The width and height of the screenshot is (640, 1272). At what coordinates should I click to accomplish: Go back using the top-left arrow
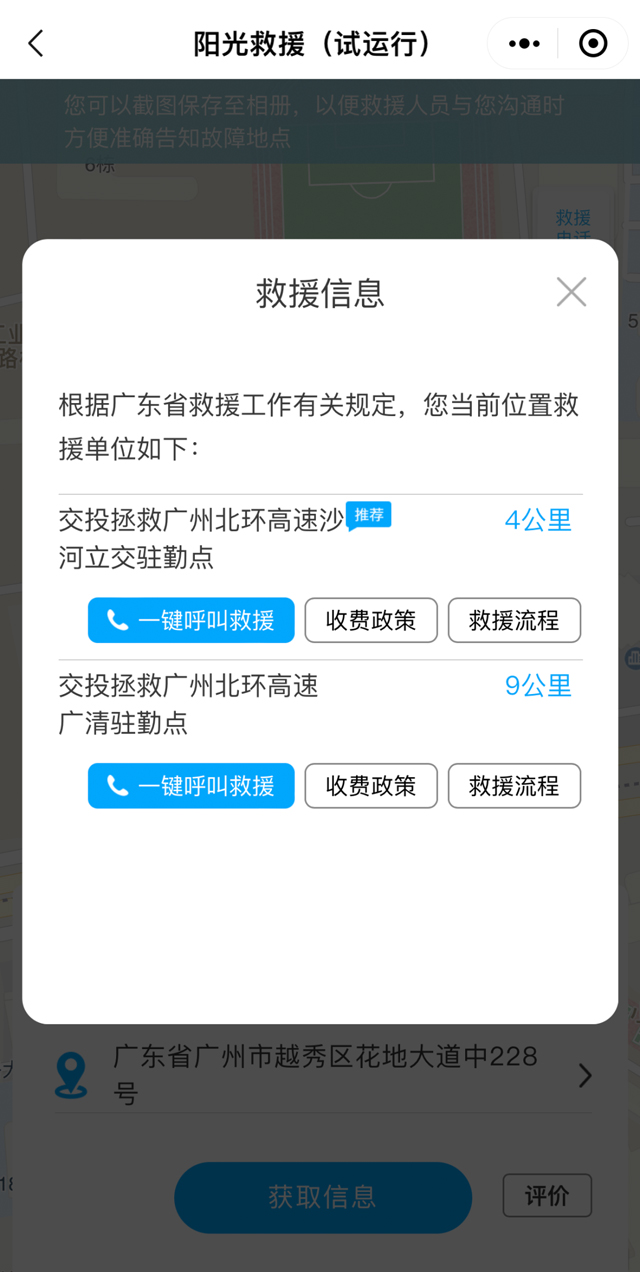(x=36, y=43)
